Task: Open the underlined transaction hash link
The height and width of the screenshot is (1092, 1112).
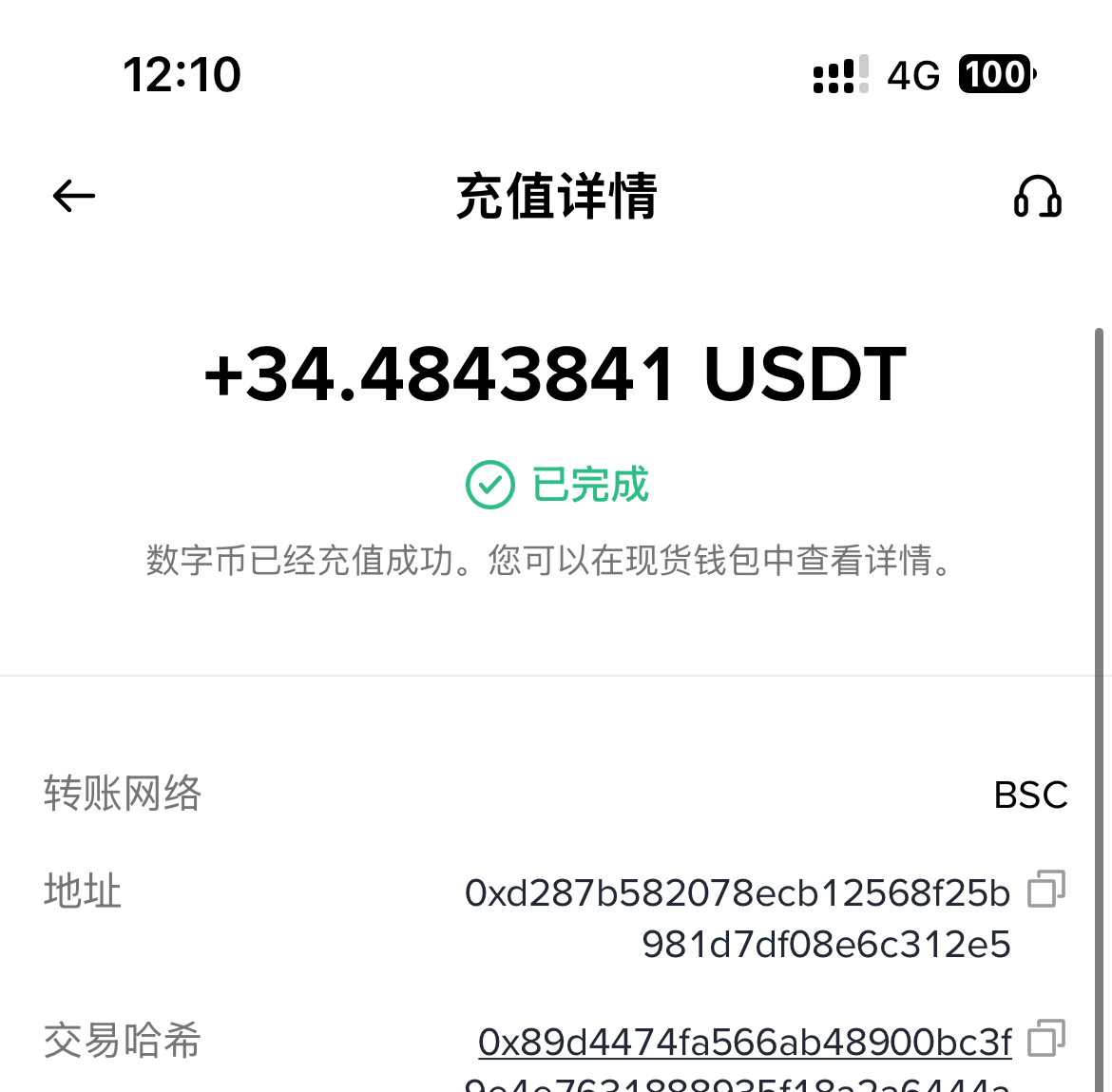Action: (744, 1043)
